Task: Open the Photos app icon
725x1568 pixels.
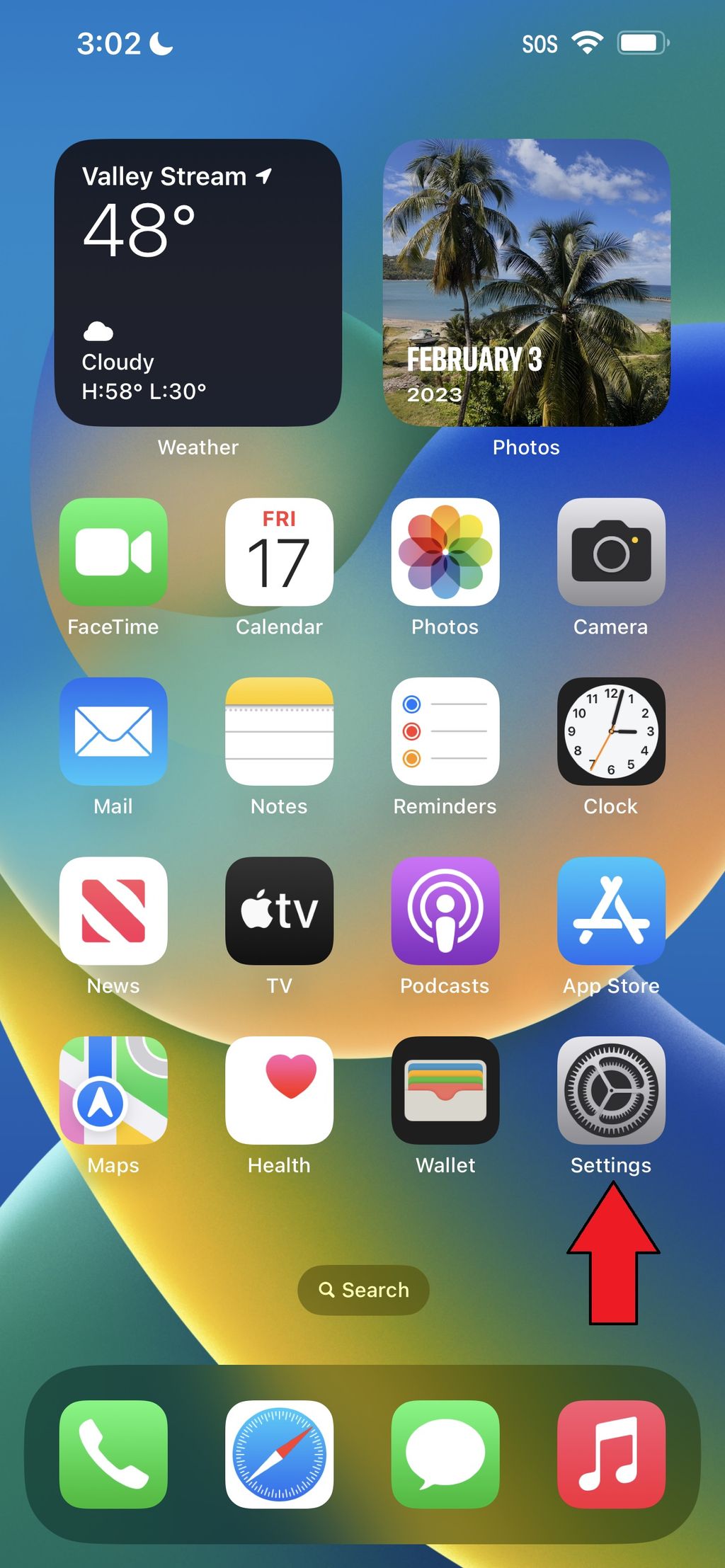Action: point(445,552)
